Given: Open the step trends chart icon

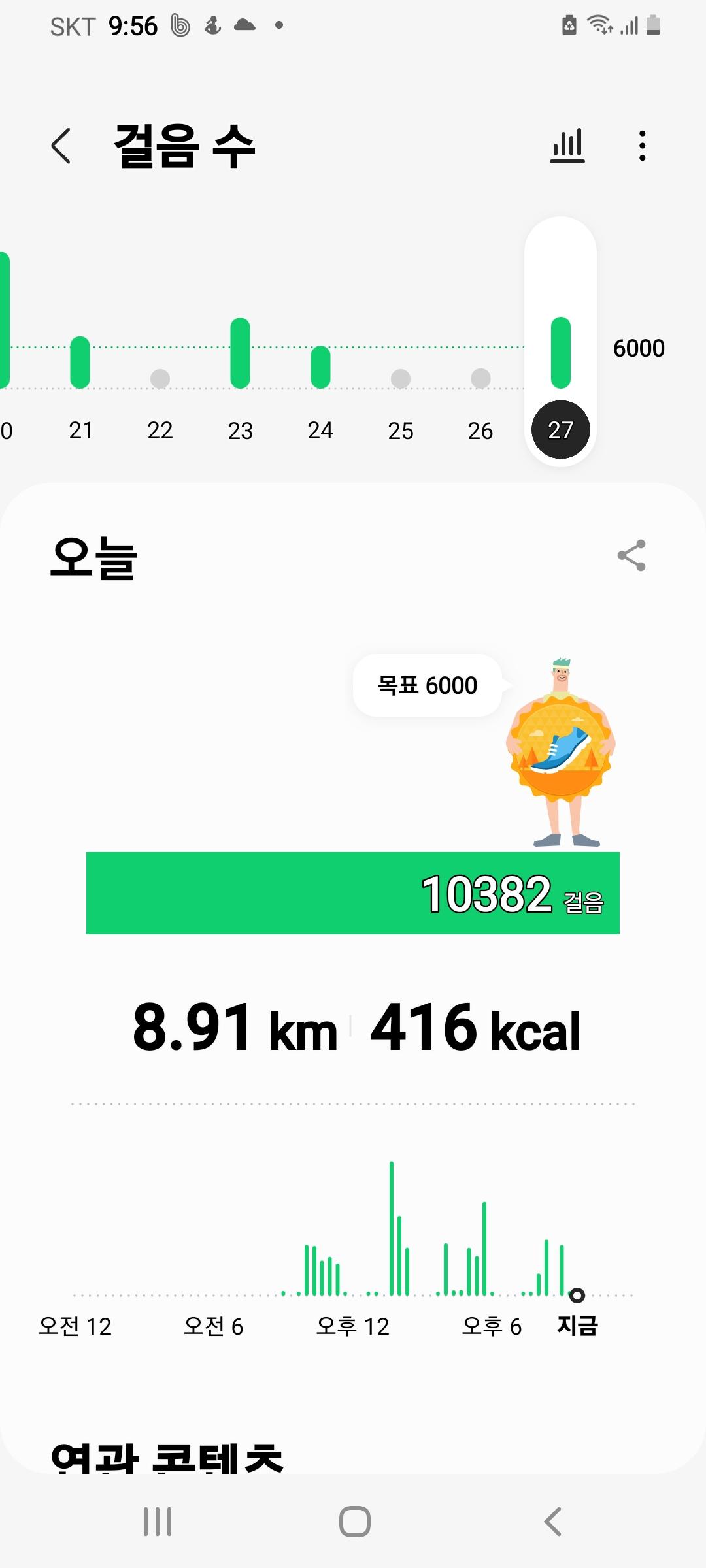Looking at the screenshot, I should pos(567,146).
